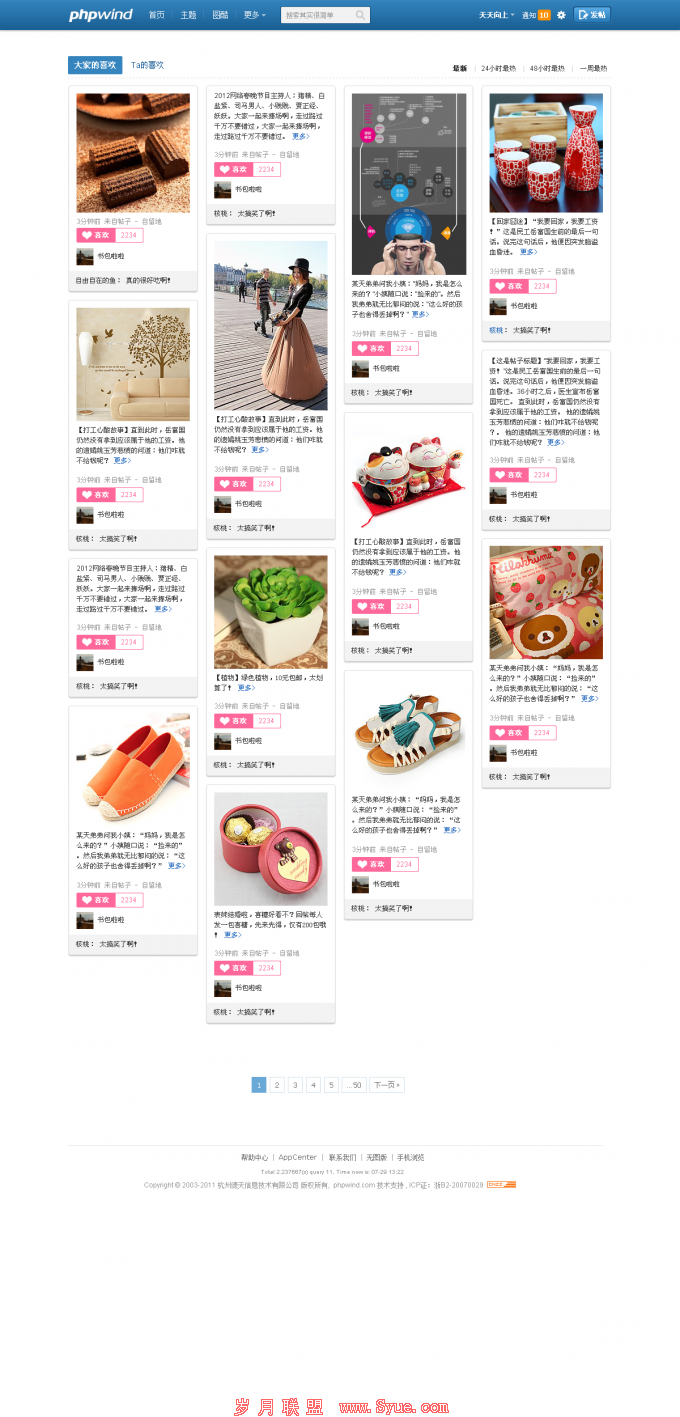Switch to the Ta的喜欢 tab

point(147,65)
